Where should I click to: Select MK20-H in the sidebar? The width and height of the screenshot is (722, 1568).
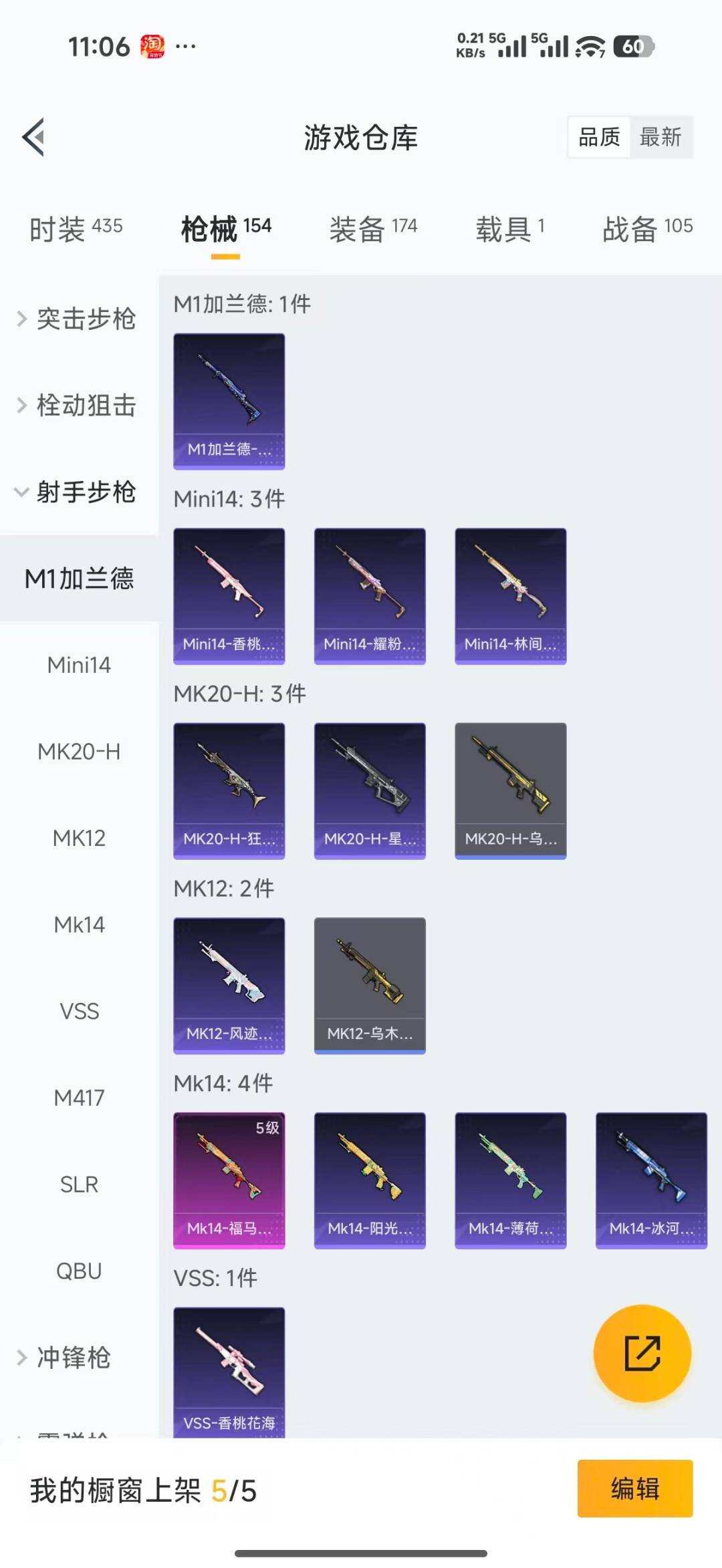coord(79,752)
